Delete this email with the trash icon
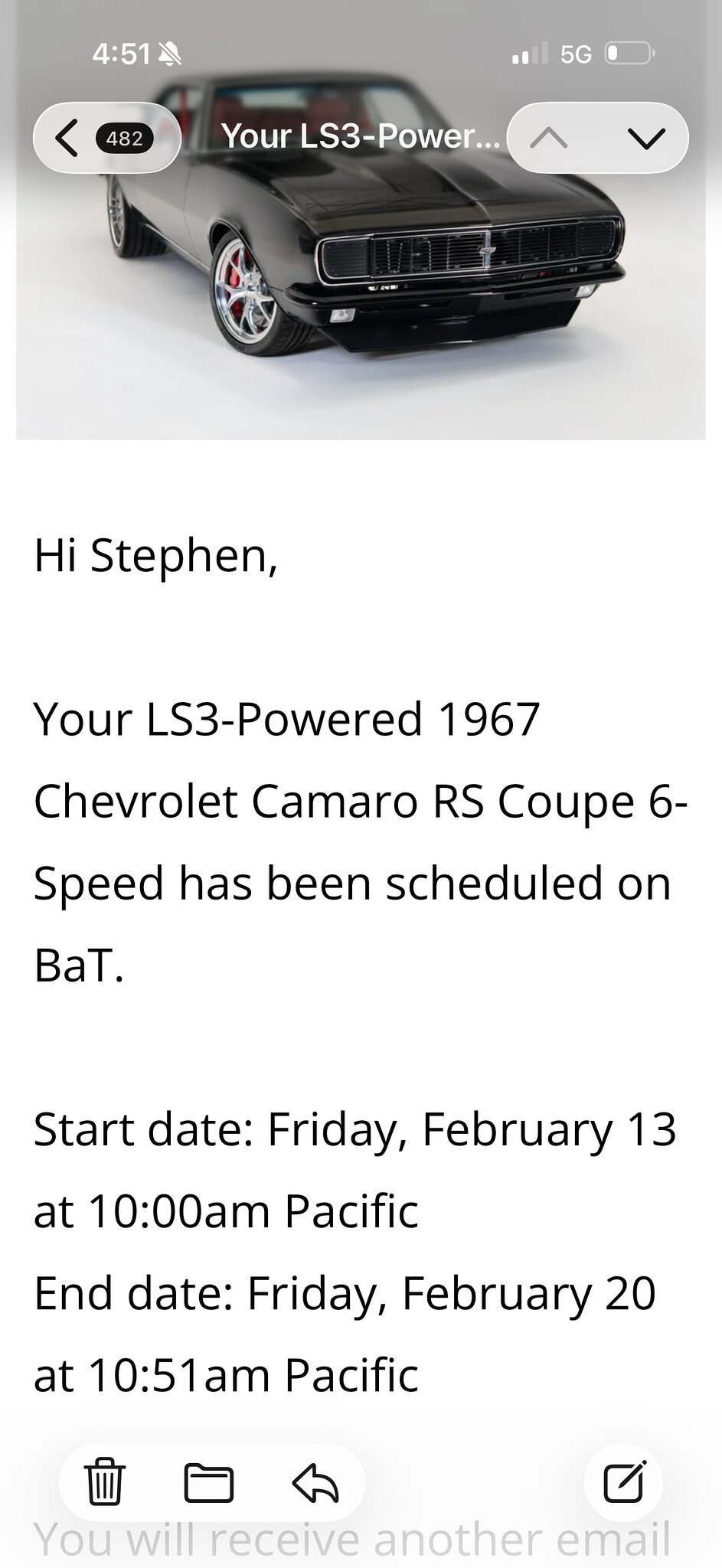722x1568 pixels. coord(105,1482)
